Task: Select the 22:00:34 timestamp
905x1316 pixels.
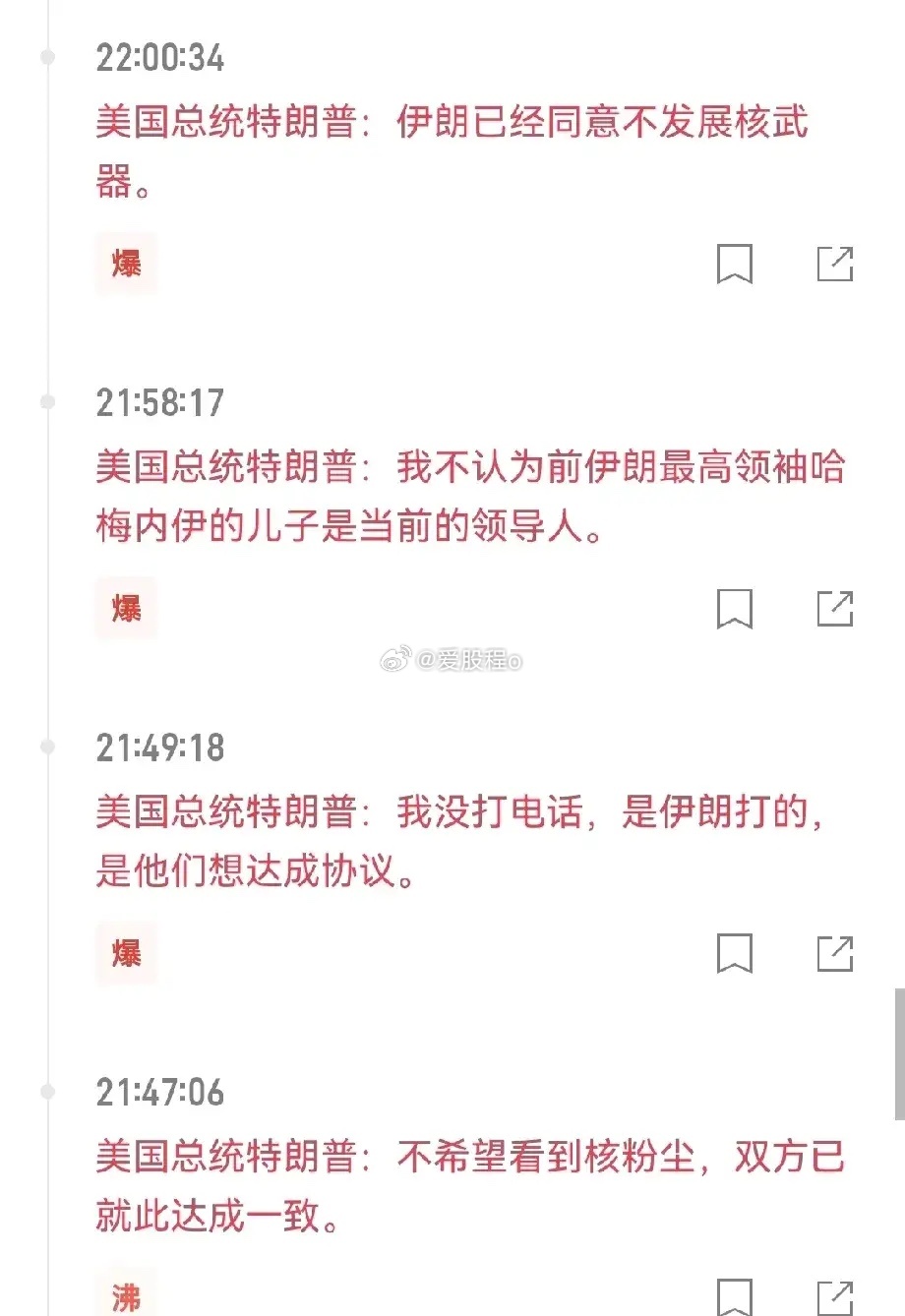Action: coord(163,57)
